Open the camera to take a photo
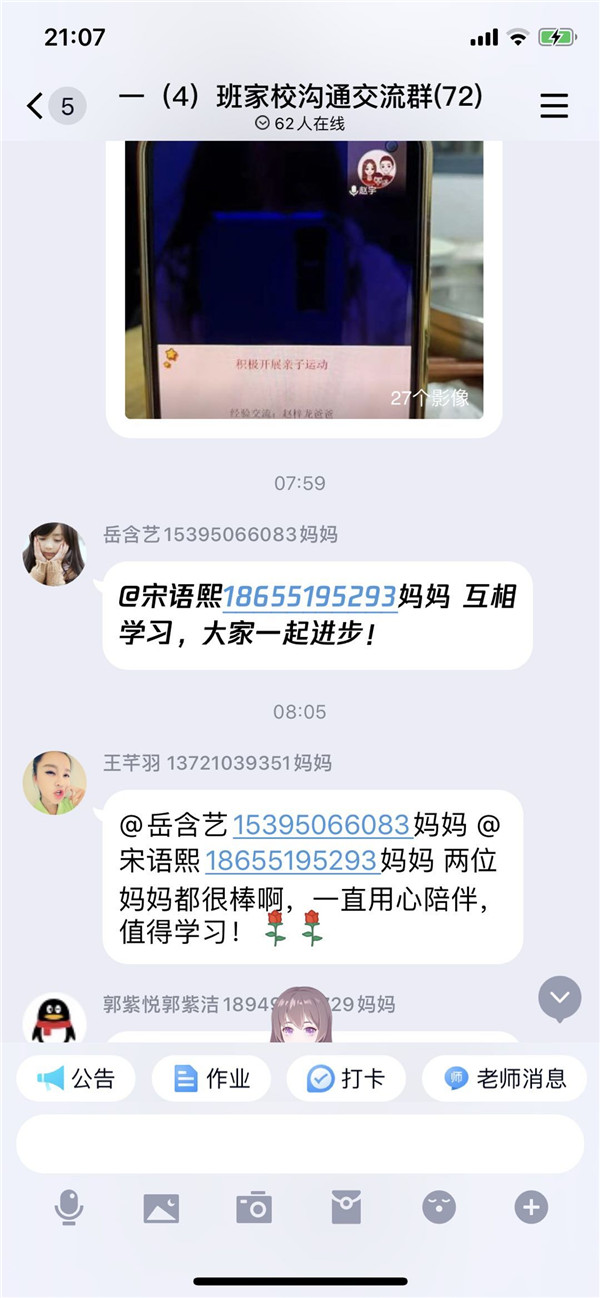This screenshot has height=1298, width=600. pos(254,1208)
